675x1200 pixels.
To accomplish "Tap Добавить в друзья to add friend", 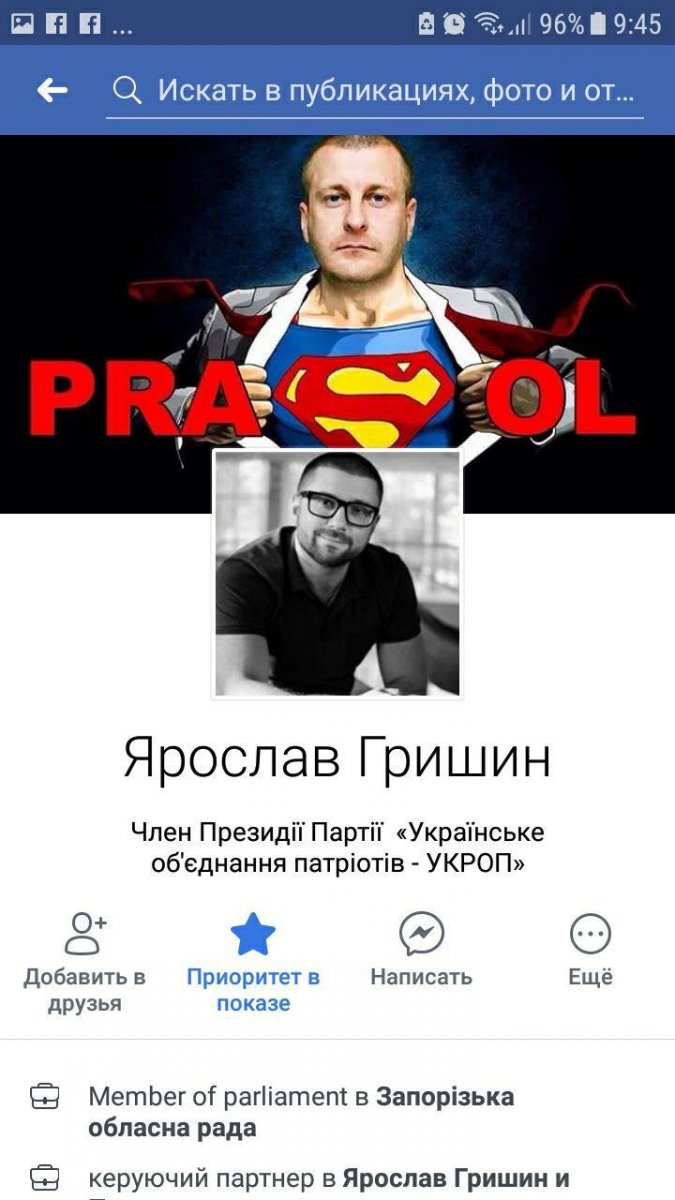I will (85, 960).
